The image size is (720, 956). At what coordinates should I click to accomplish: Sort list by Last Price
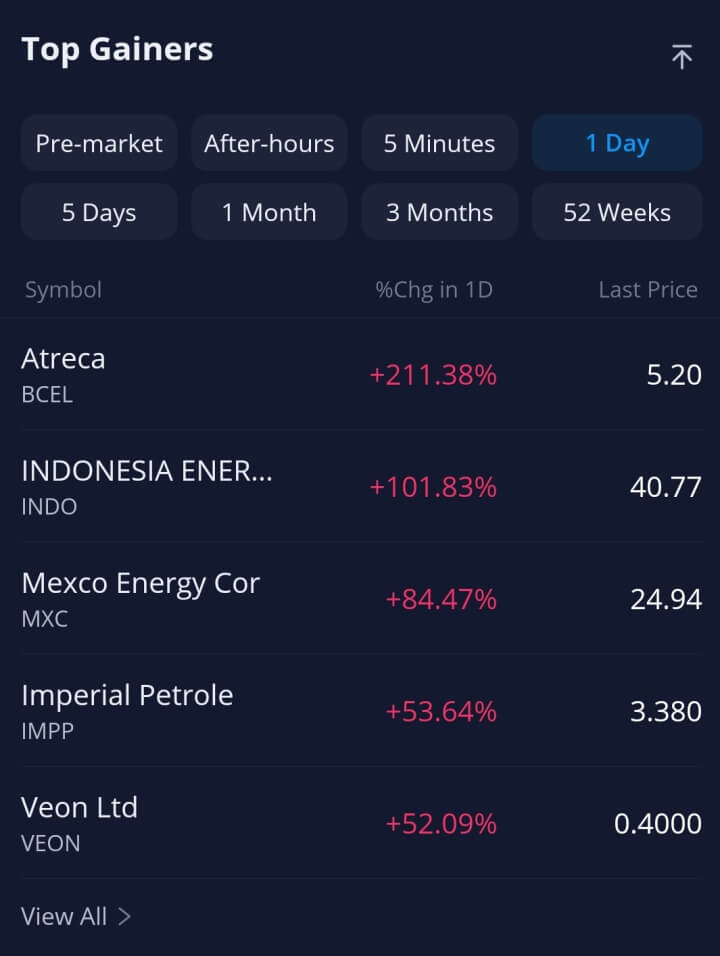pyautogui.click(x=648, y=290)
